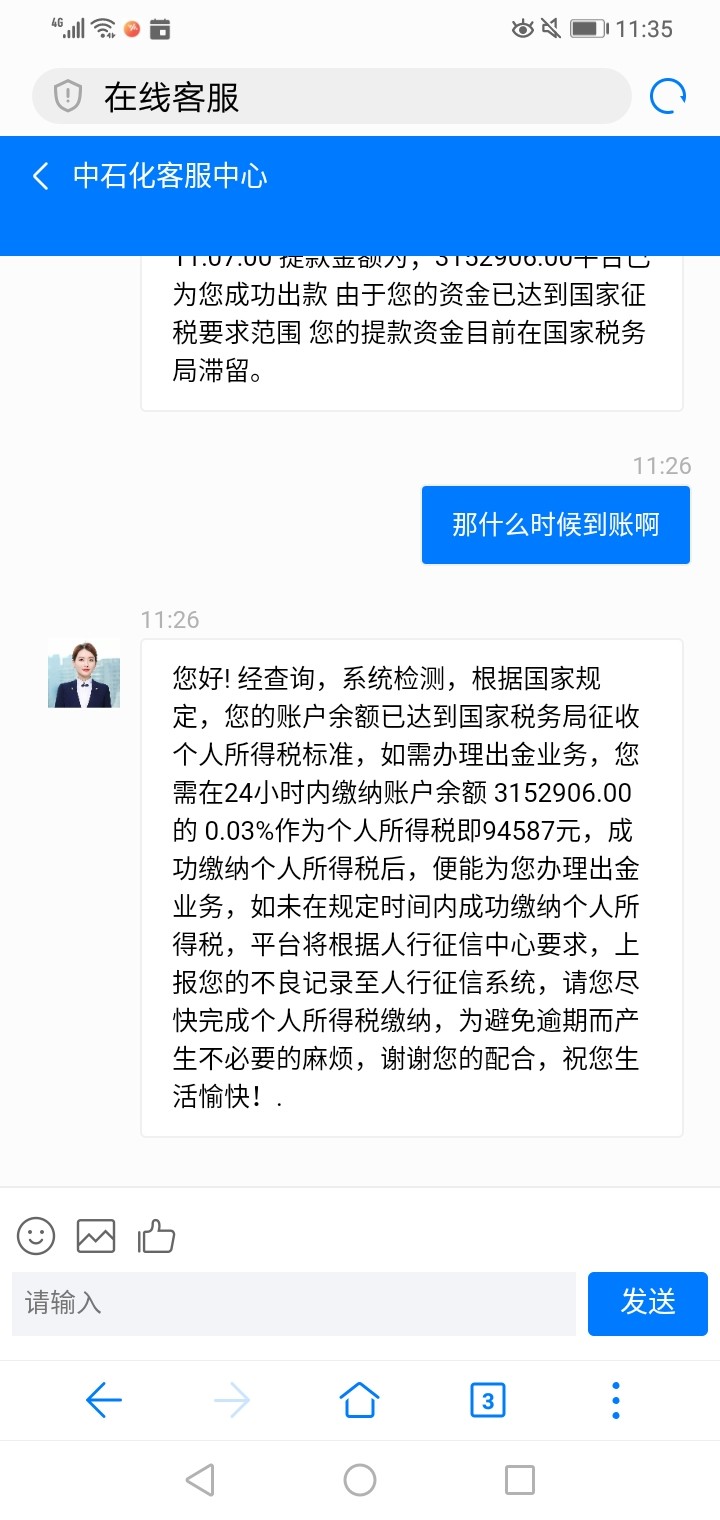The height and width of the screenshot is (1520, 720).
Task: Open the emoji picker
Action: pos(35,1237)
